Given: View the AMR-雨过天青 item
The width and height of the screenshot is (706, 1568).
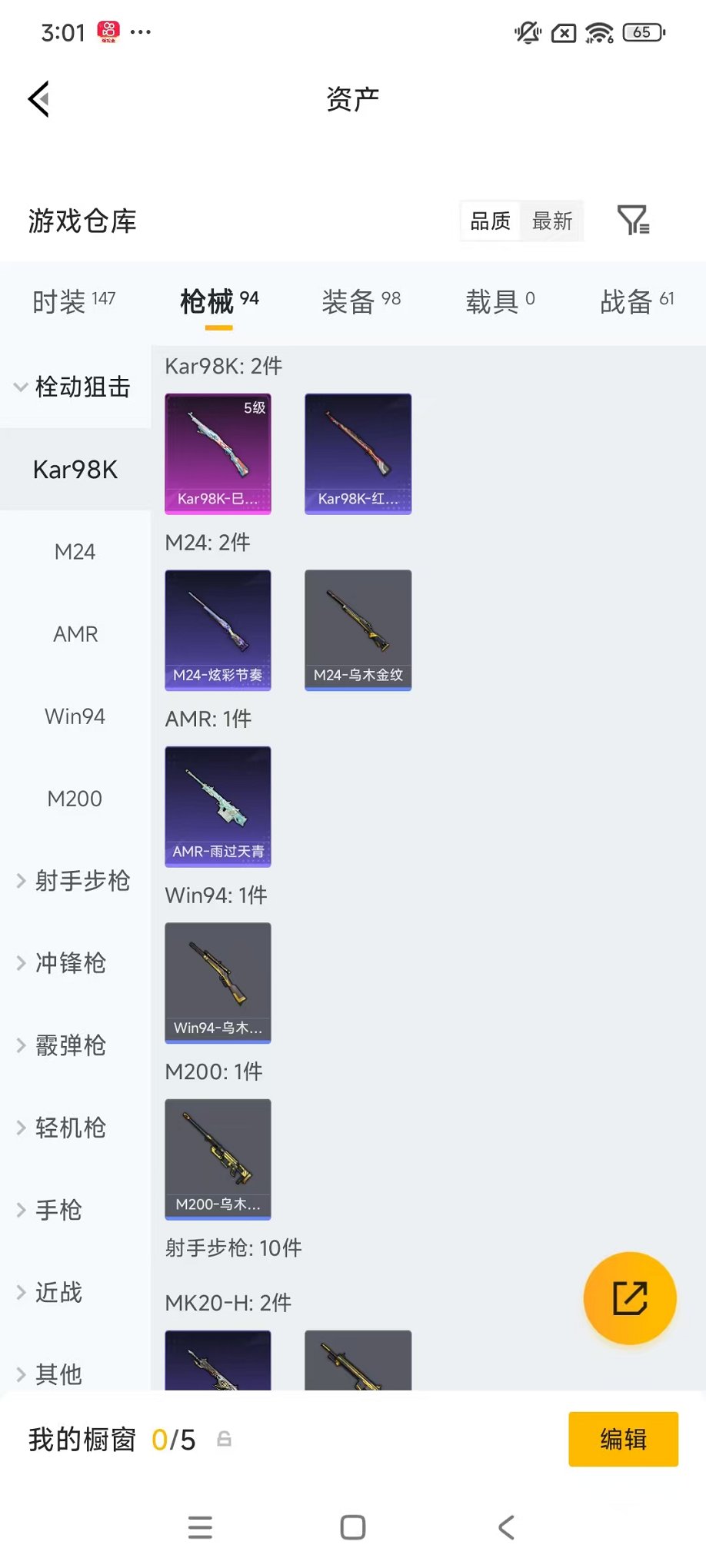Looking at the screenshot, I should click(218, 806).
